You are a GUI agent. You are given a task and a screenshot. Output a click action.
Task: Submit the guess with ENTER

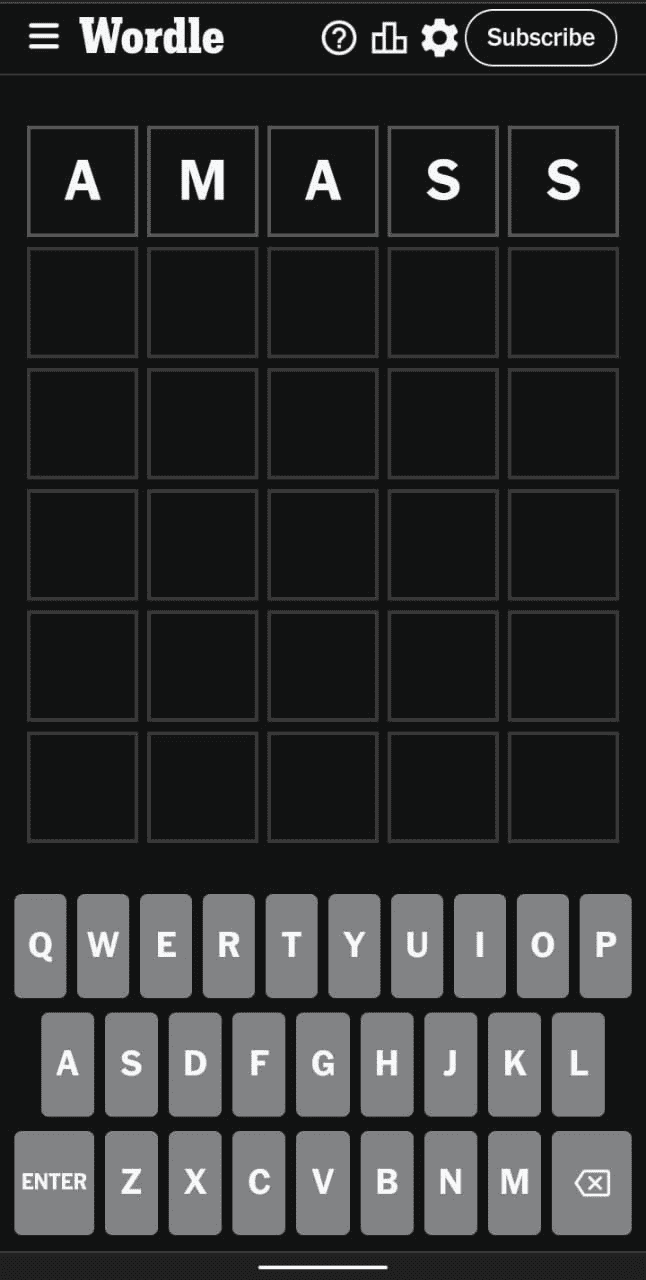click(54, 1182)
